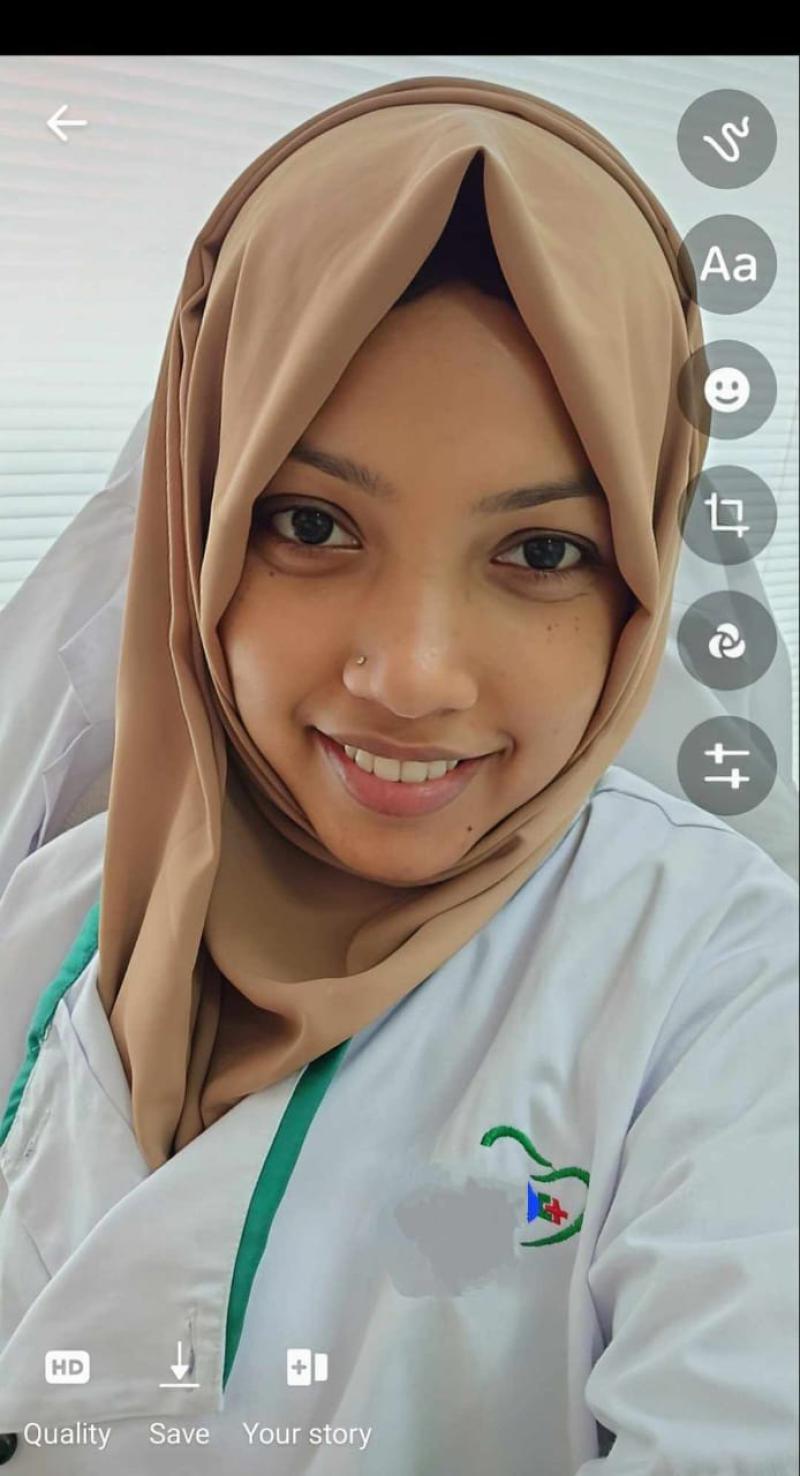Screen dimensions: 800x1476
Task: Share the photo to Your story
Action: click(x=307, y=1397)
